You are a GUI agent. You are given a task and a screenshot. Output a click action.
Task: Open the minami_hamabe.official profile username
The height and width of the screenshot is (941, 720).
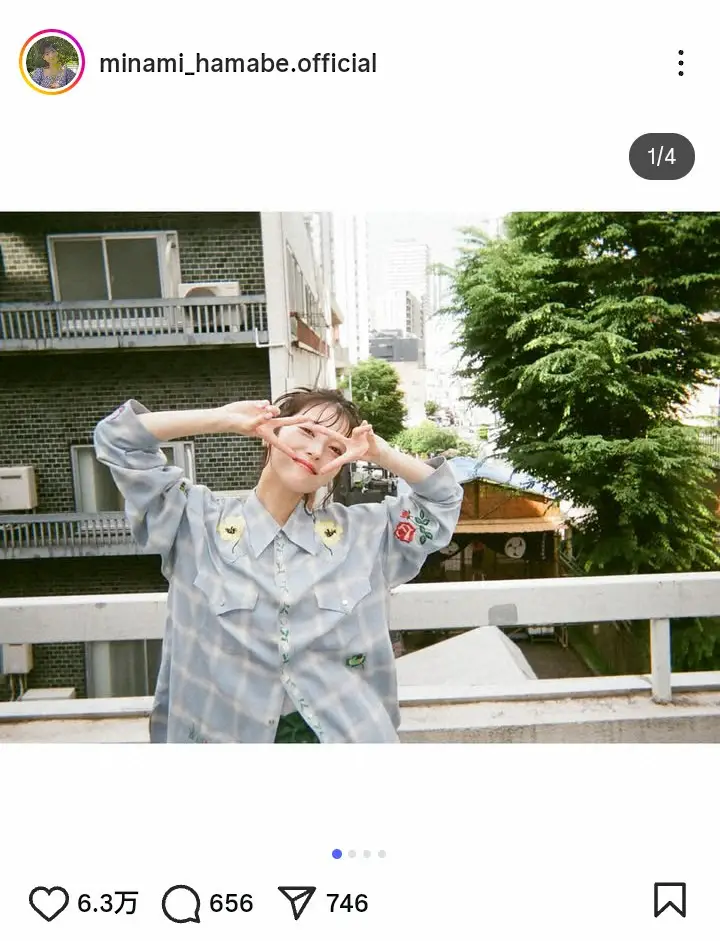(238, 63)
